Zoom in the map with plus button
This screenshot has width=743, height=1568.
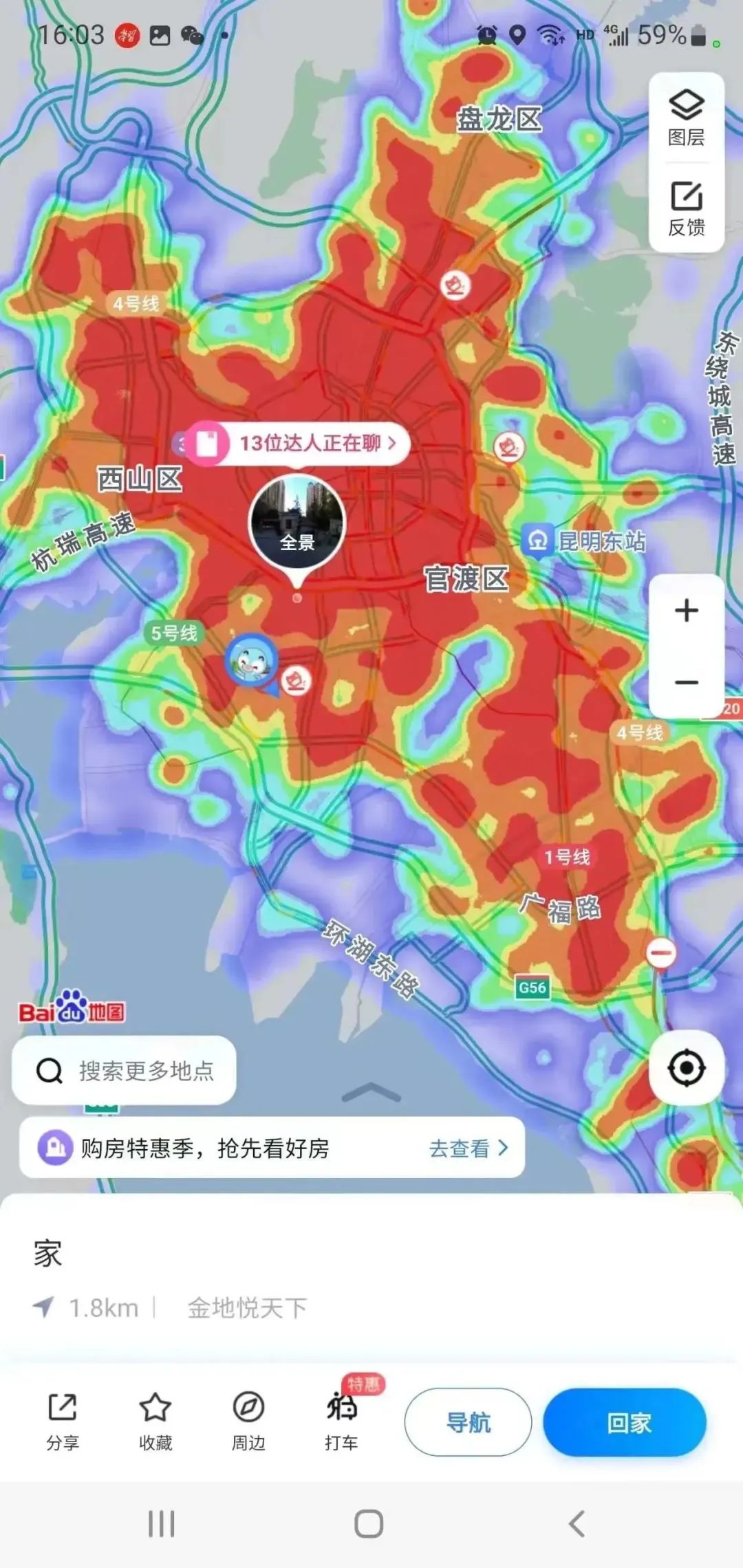(686, 611)
